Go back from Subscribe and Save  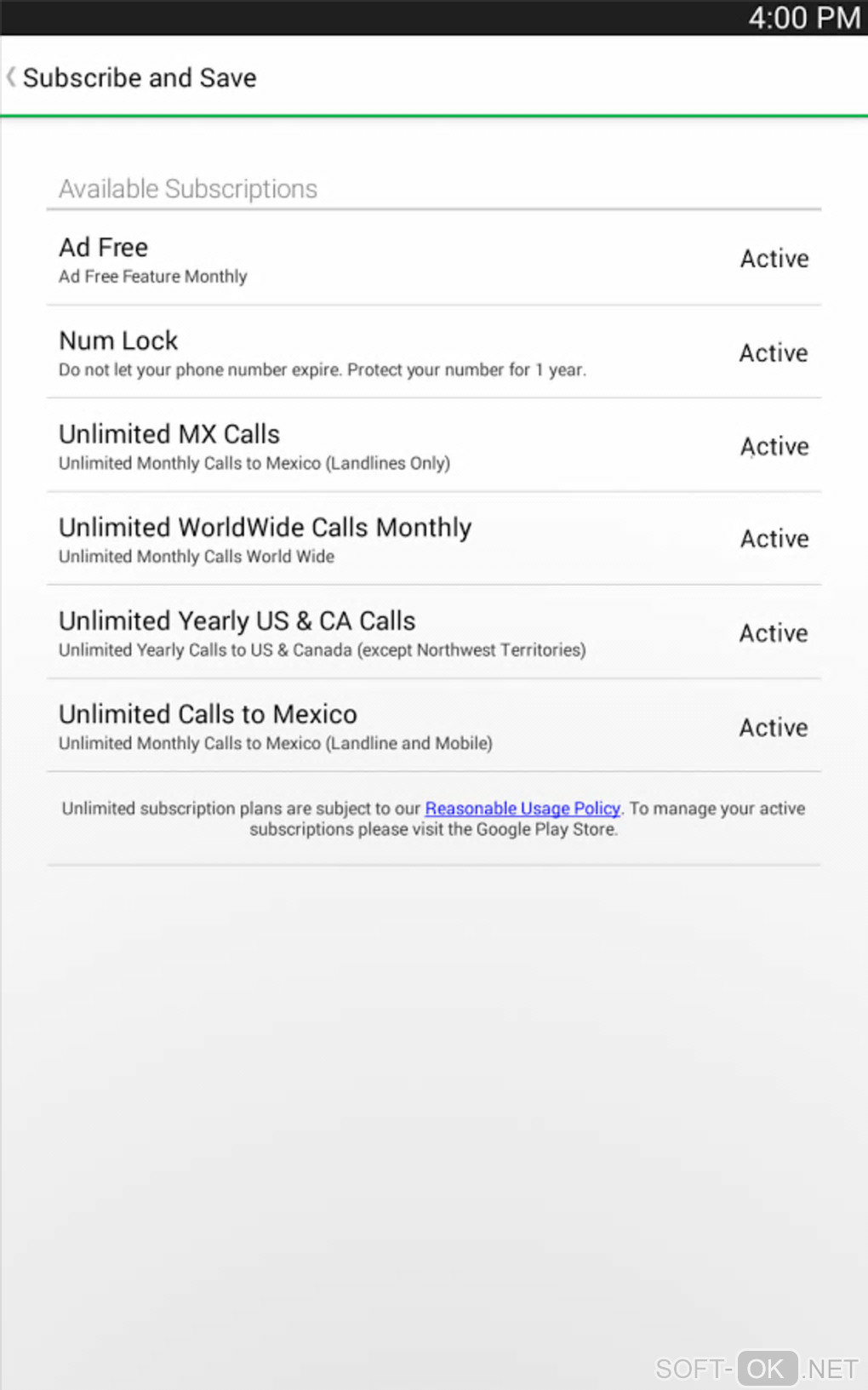pos(12,77)
